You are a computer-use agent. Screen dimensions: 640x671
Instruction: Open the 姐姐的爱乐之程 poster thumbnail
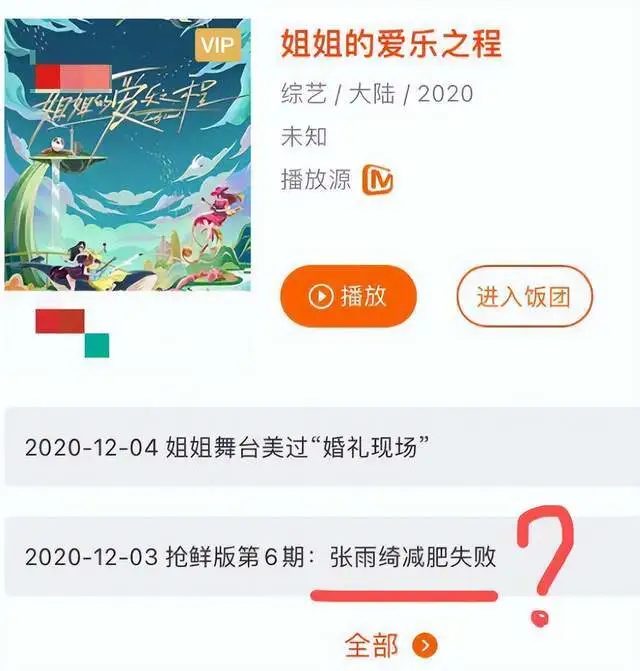[130, 153]
